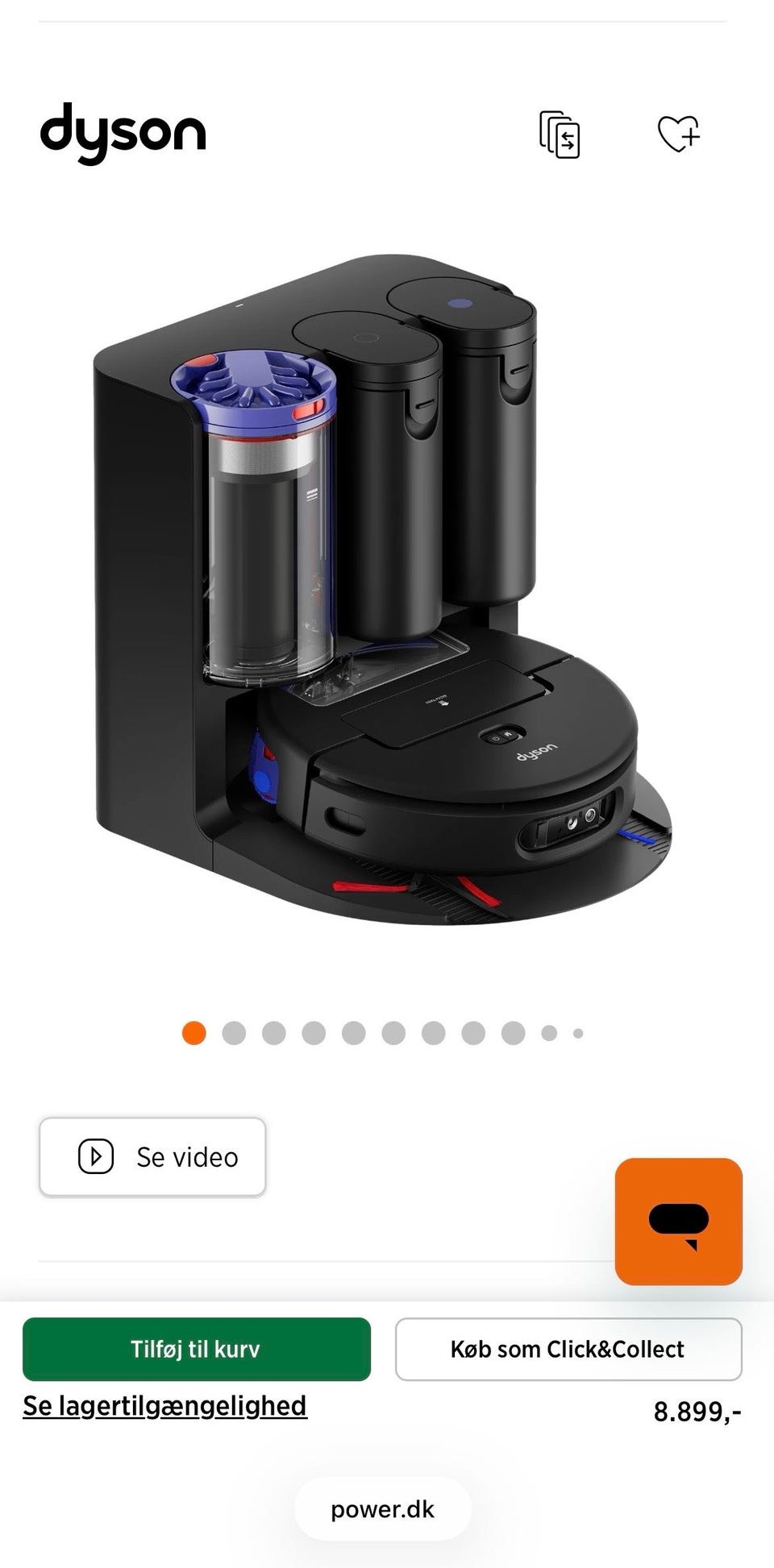Image resolution: width=774 pixels, height=1568 pixels.
Task: Play the product via Se video
Action: click(x=152, y=1157)
